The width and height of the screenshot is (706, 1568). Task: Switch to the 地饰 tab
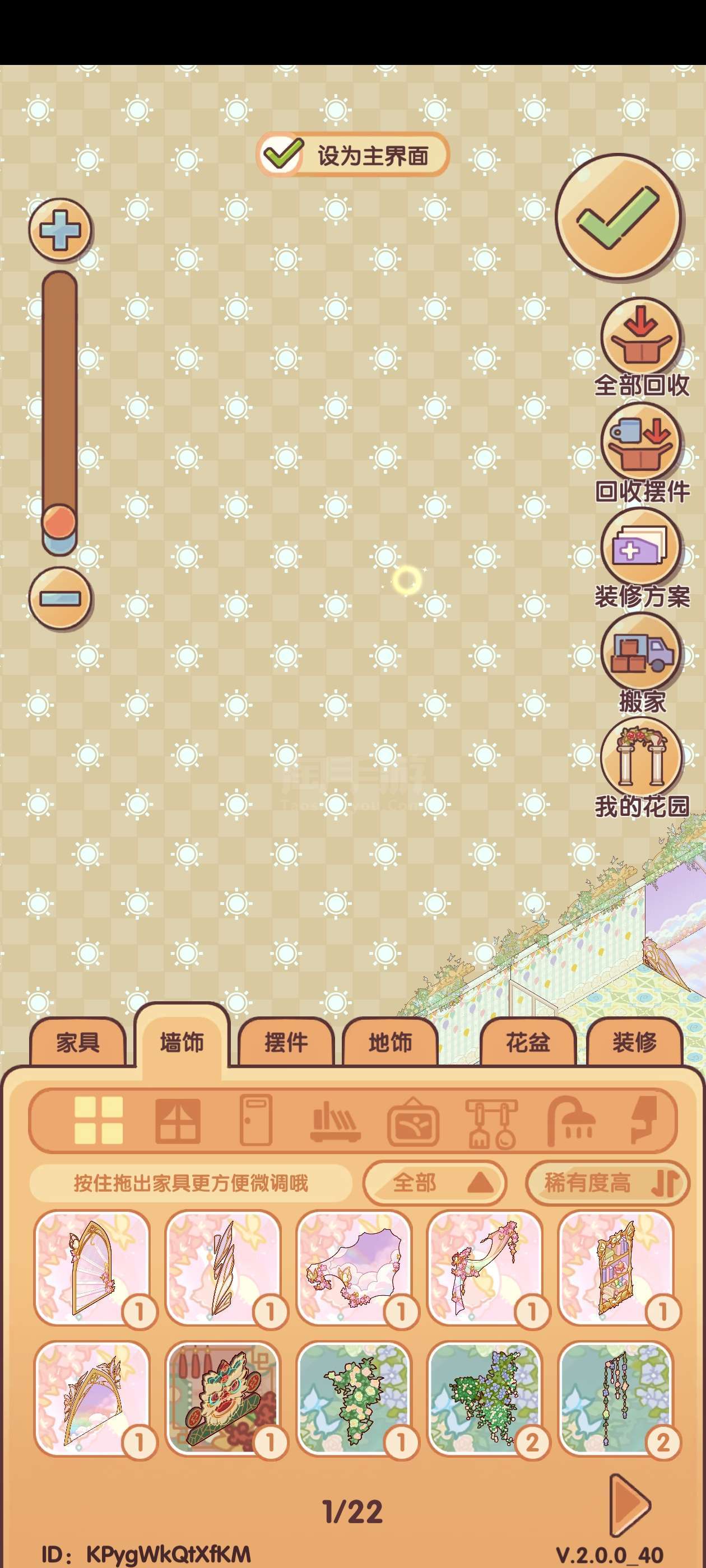coord(390,1043)
